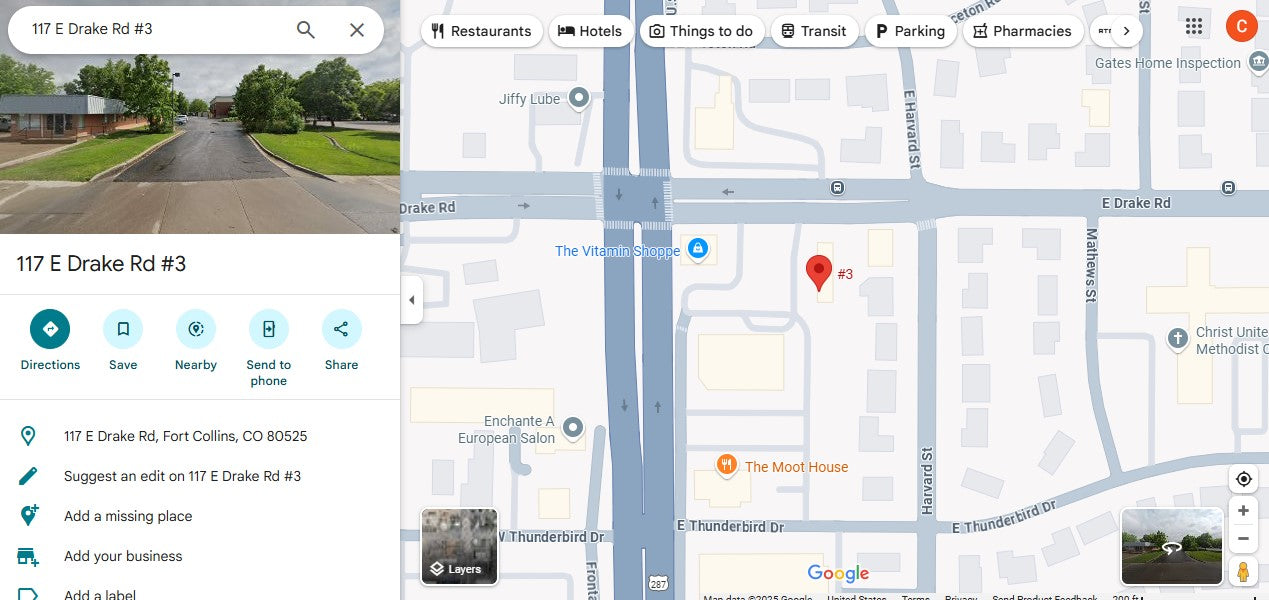Select the Transit chip
Viewport: 1269px width, 600px height.
point(814,31)
